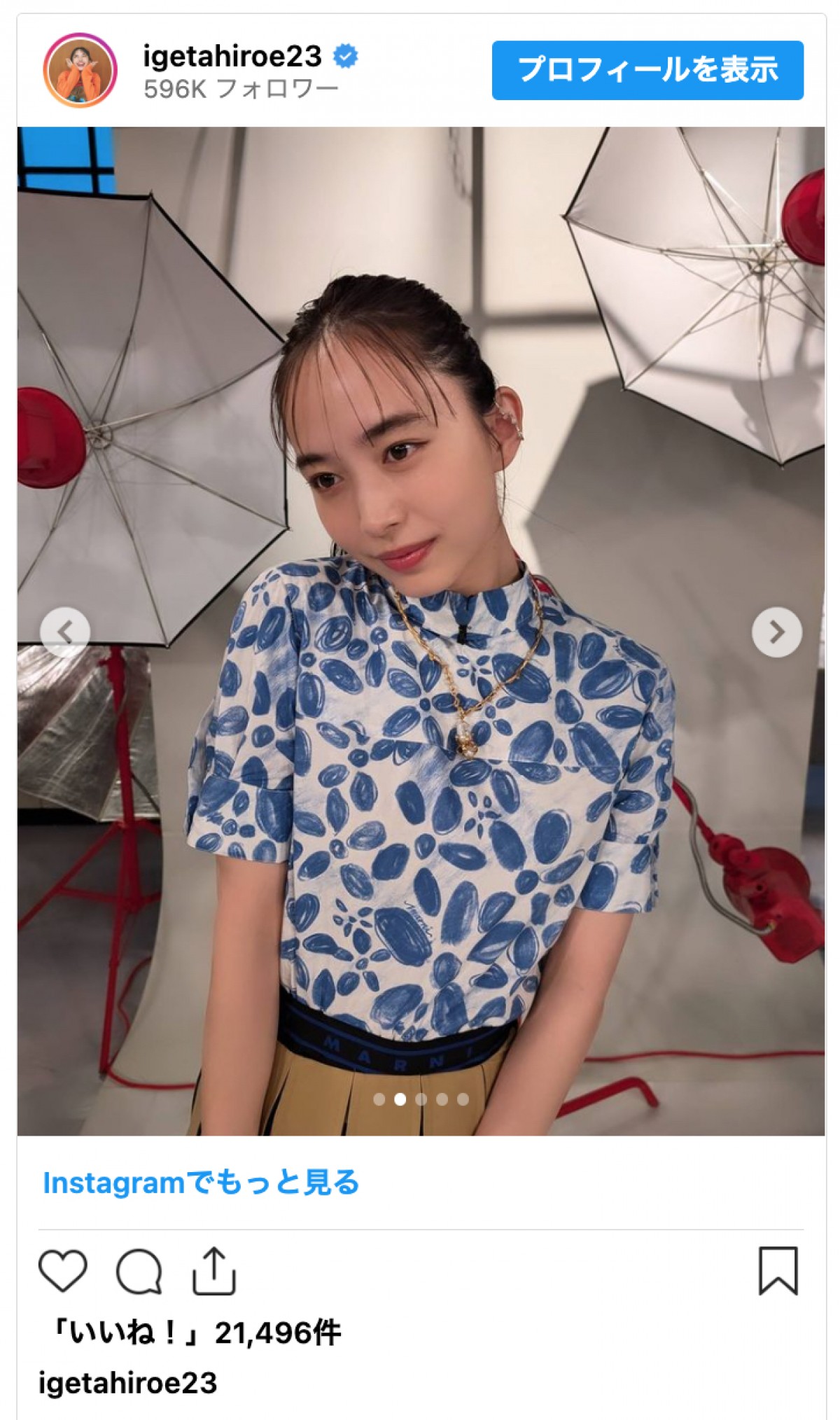The image size is (840, 1420).
Task: Open comments with the speech bubble icon
Action: 139,1271
